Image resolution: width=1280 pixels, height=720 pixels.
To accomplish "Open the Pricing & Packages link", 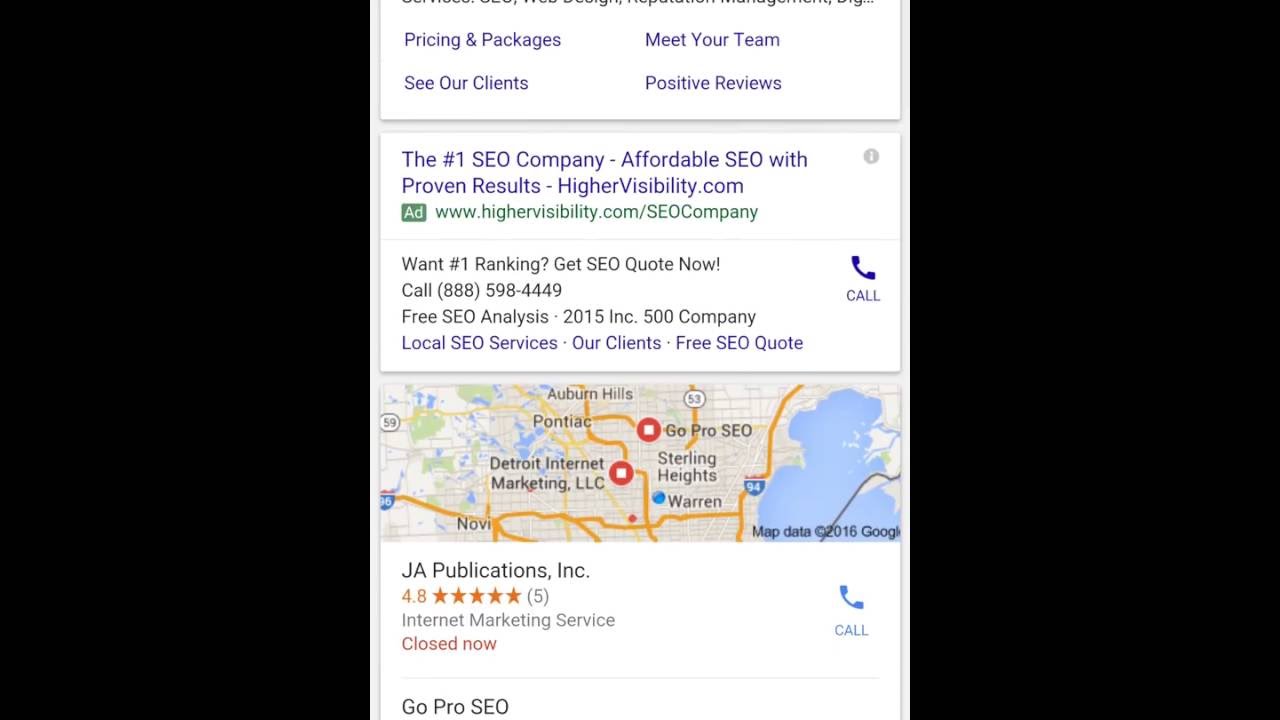I will [x=482, y=40].
